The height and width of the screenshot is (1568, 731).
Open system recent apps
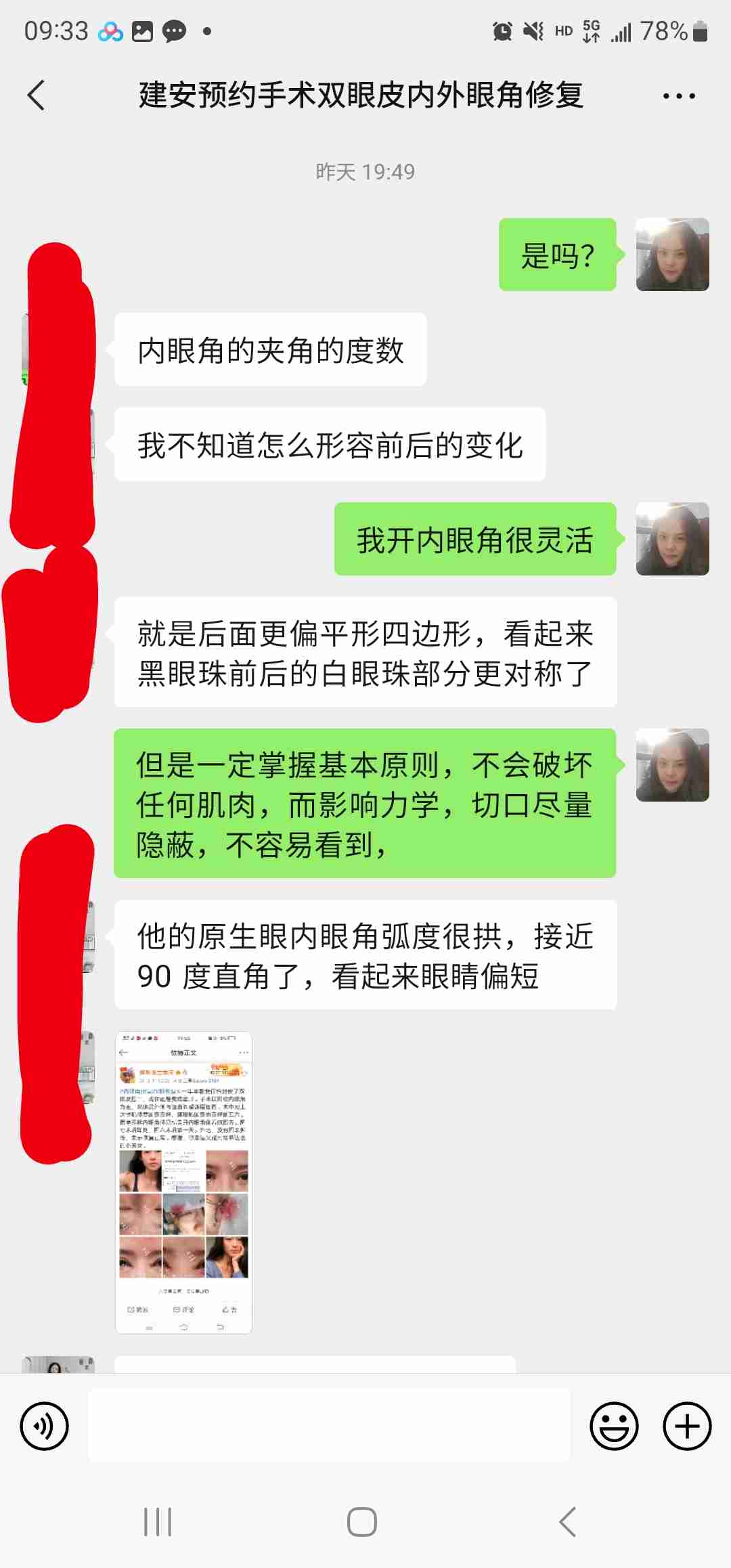point(158,1522)
